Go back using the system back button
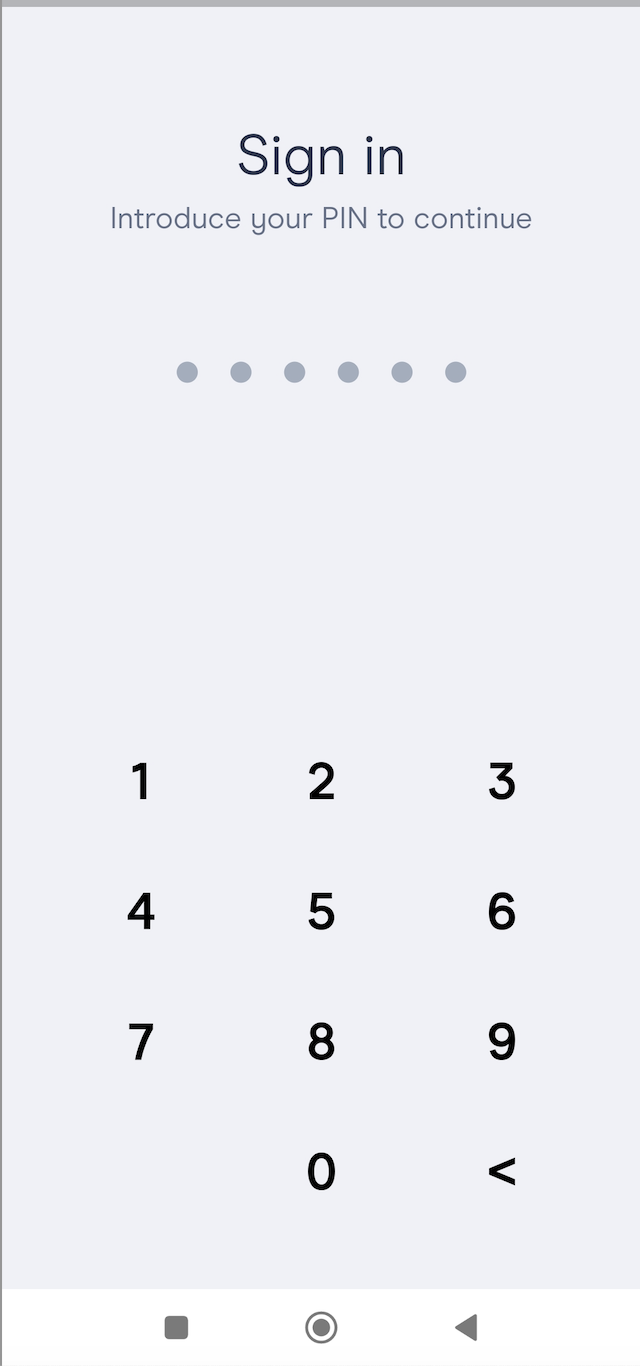This screenshot has width=640, height=1366. pyautogui.click(x=466, y=1327)
